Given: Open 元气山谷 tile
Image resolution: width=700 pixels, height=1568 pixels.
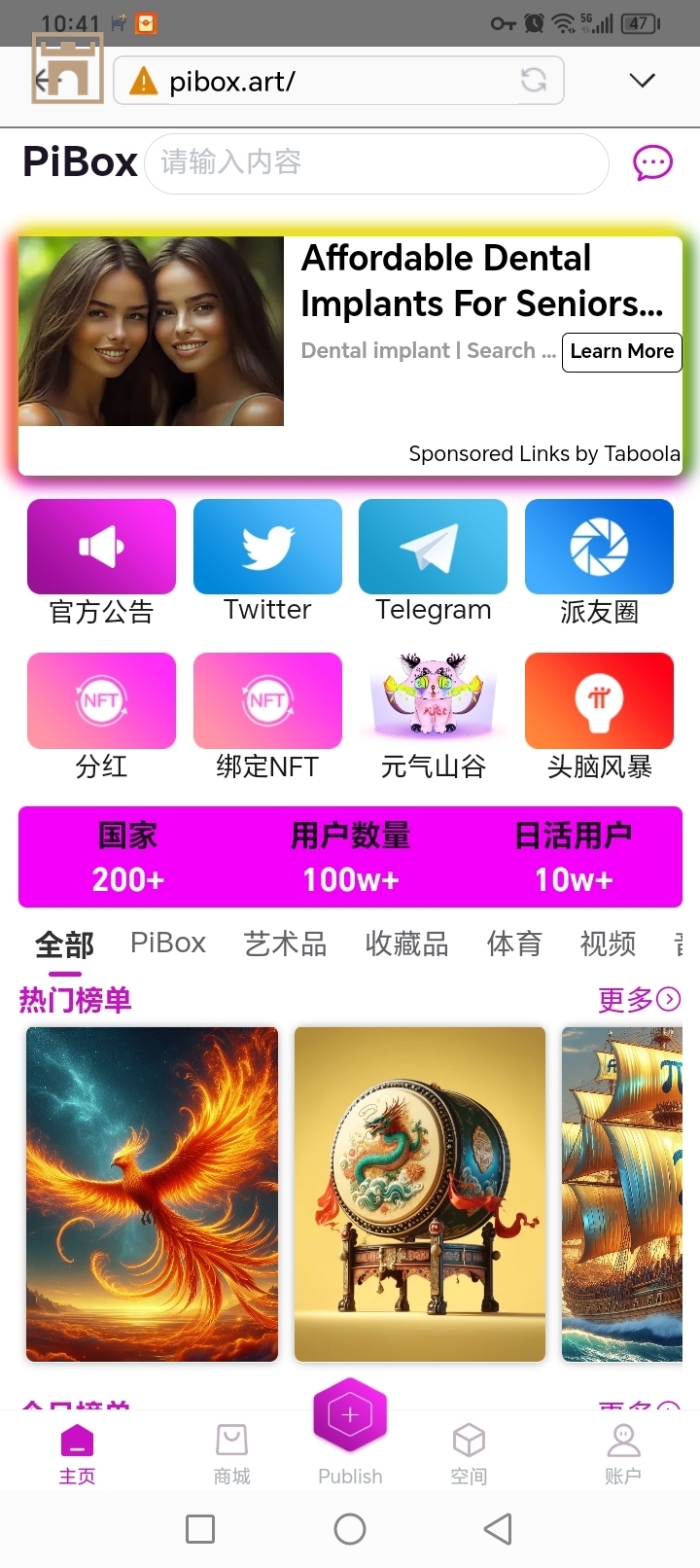Looking at the screenshot, I should (433, 717).
